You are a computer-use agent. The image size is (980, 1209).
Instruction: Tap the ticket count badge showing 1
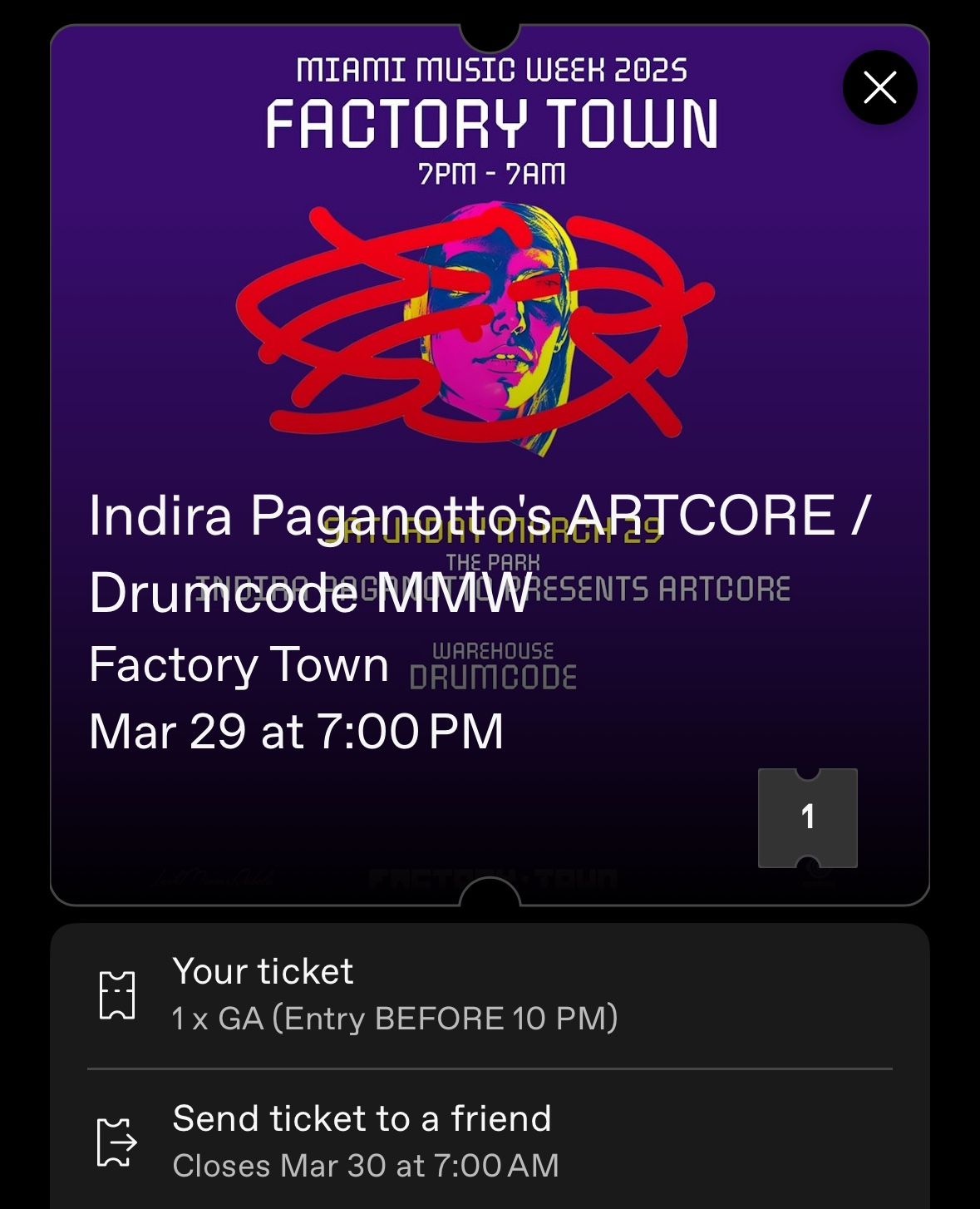[x=807, y=818]
